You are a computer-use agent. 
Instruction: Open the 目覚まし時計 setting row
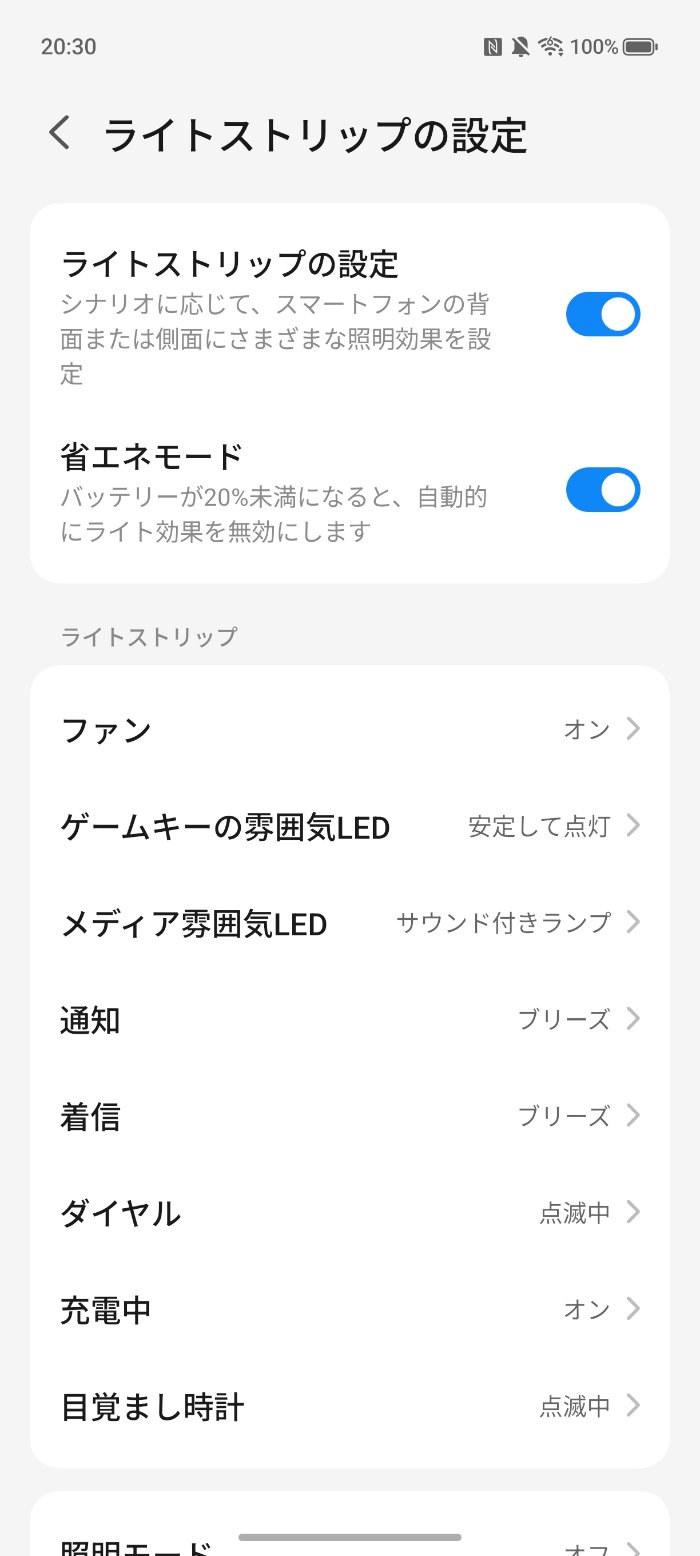coord(350,1407)
